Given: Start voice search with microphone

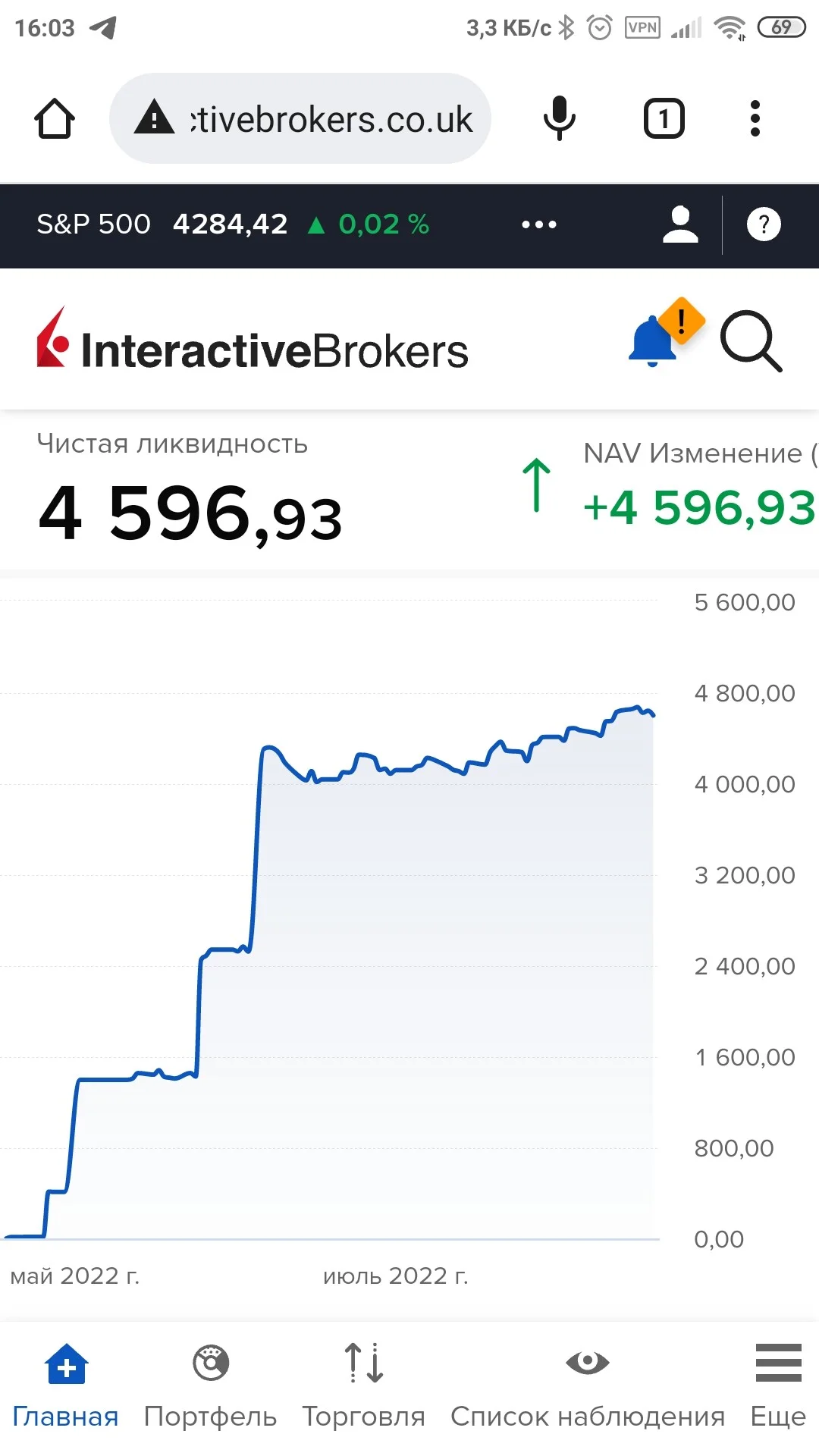Looking at the screenshot, I should point(560,118).
